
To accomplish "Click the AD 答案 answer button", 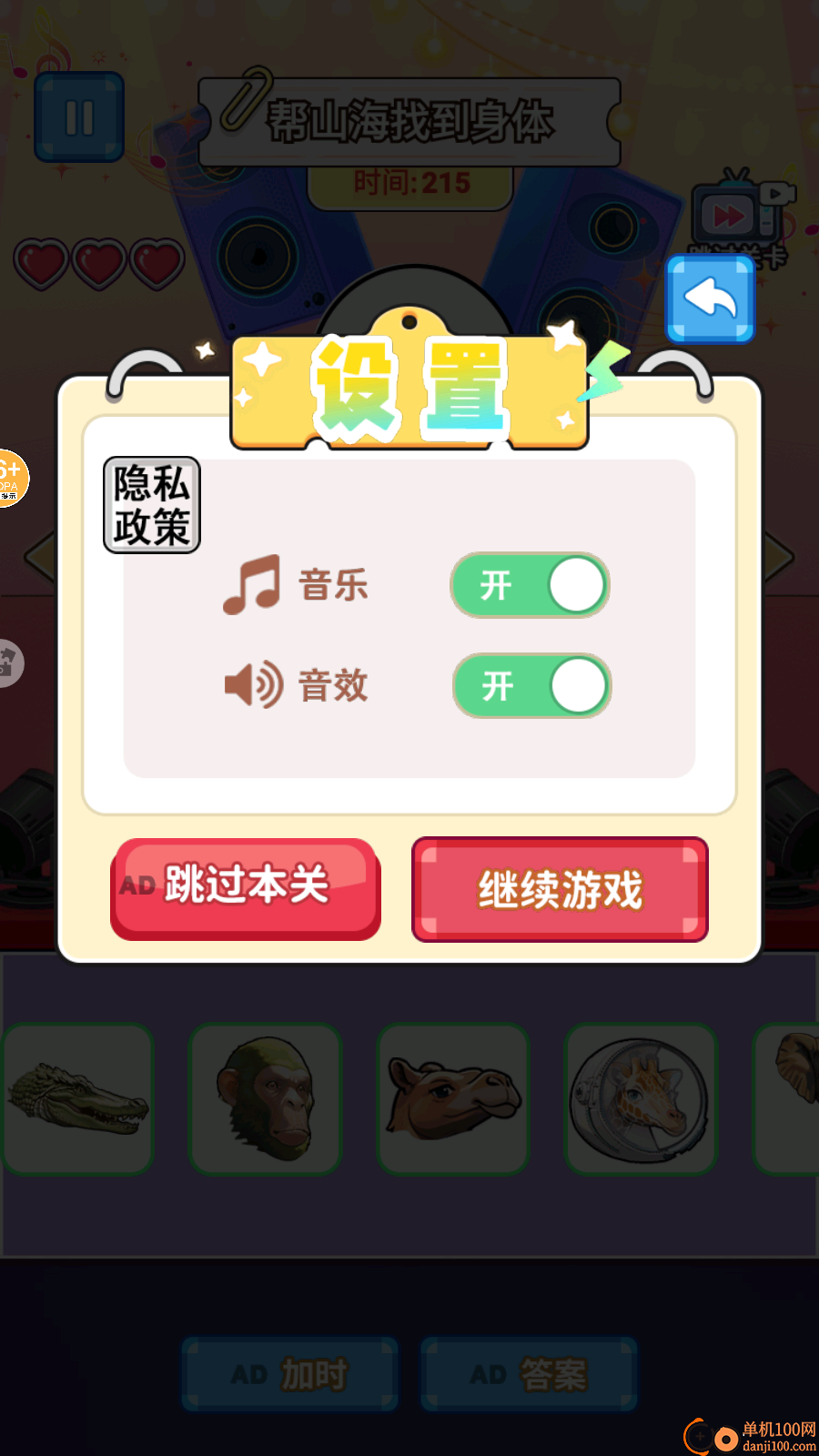I will [529, 1374].
